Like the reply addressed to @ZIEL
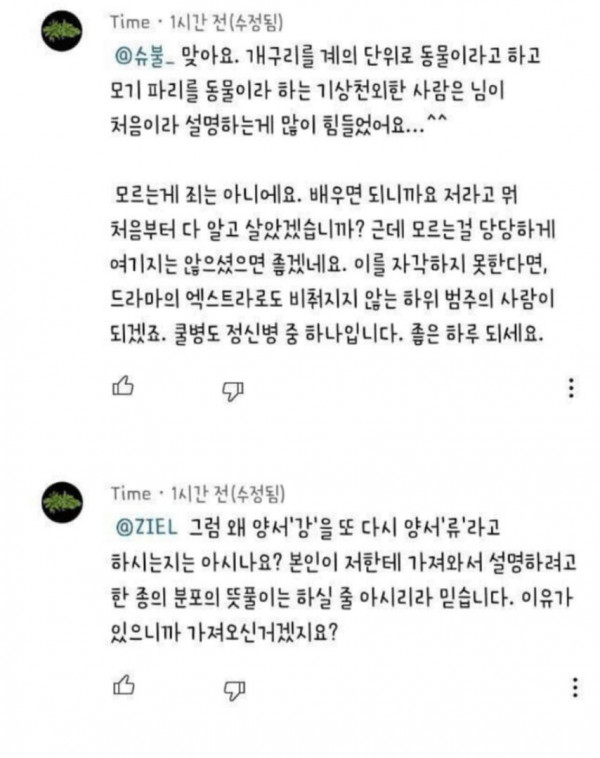 click(124, 685)
